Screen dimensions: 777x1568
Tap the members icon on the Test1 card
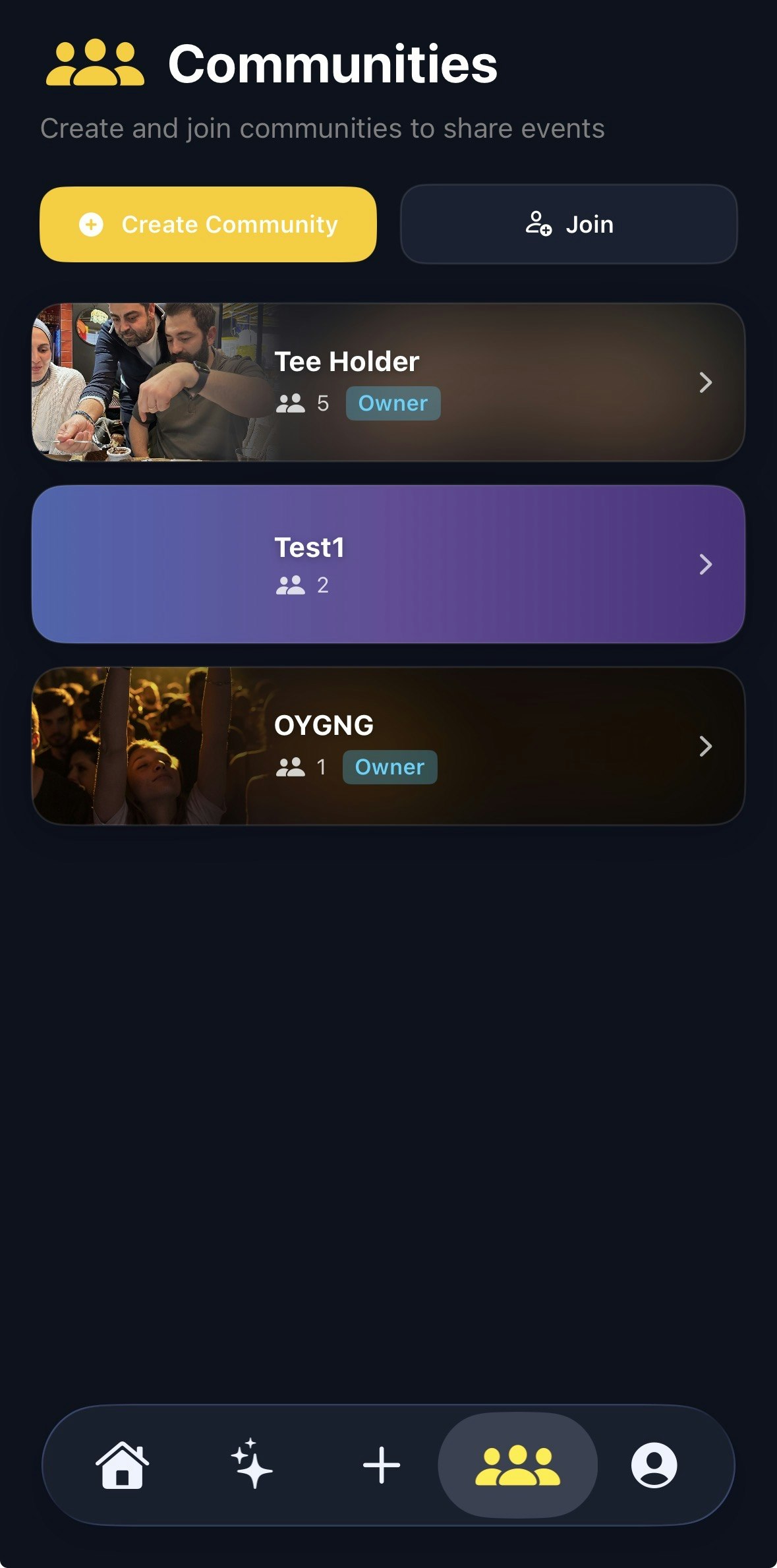click(x=292, y=584)
